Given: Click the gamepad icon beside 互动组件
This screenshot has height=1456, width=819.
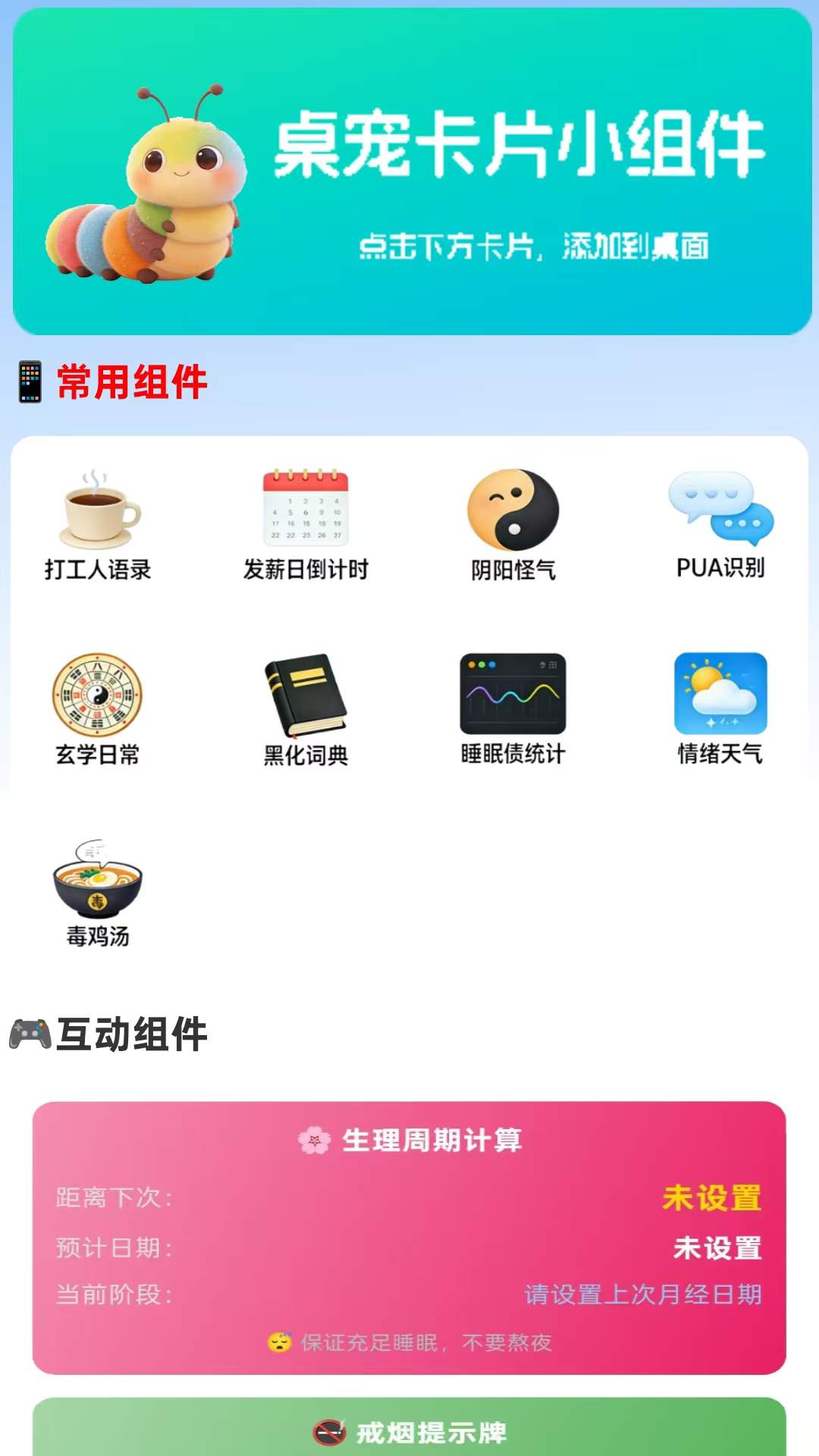Looking at the screenshot, I should click(30, 1033).
